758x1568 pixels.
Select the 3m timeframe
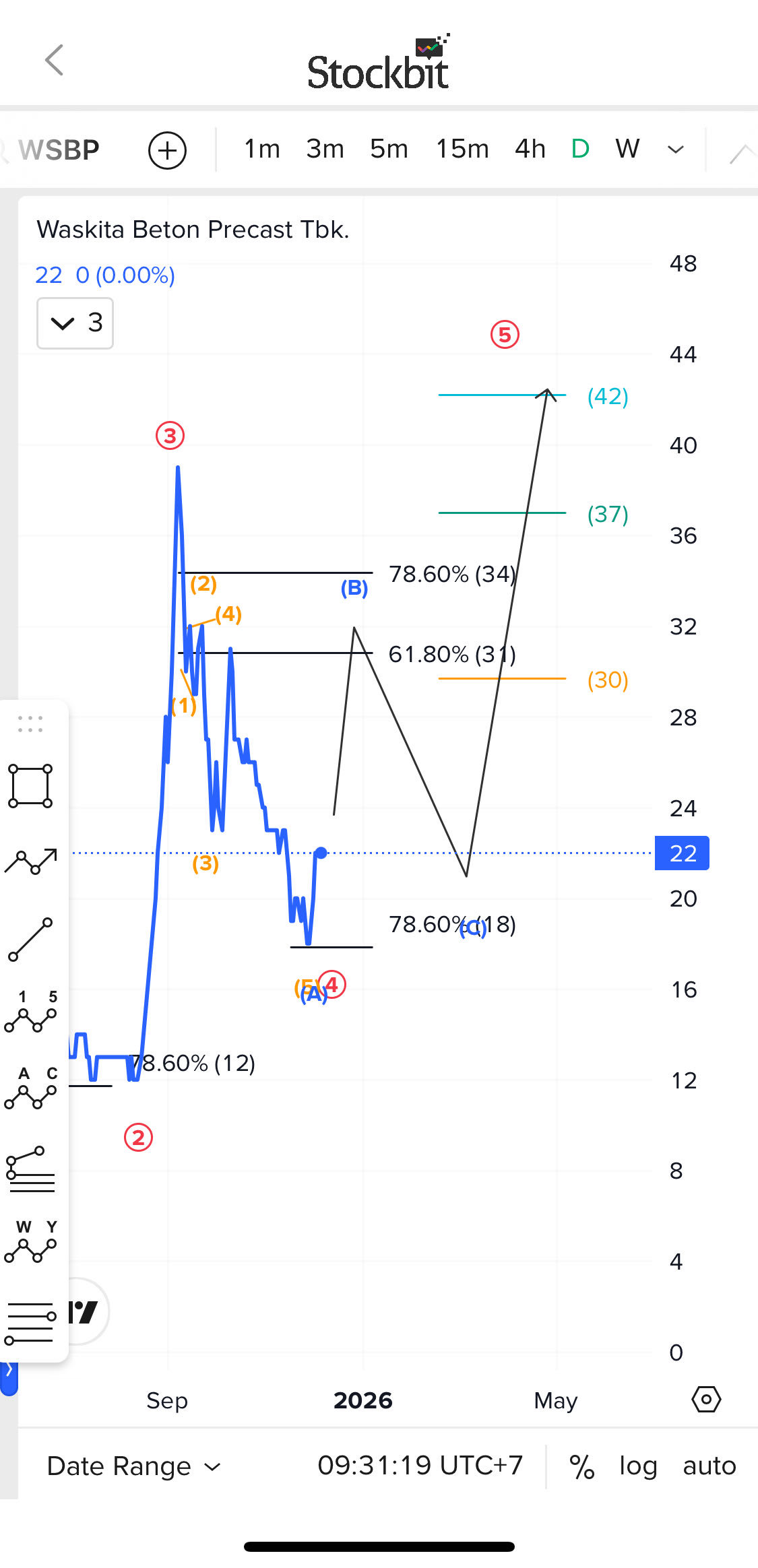click(325, 149)
